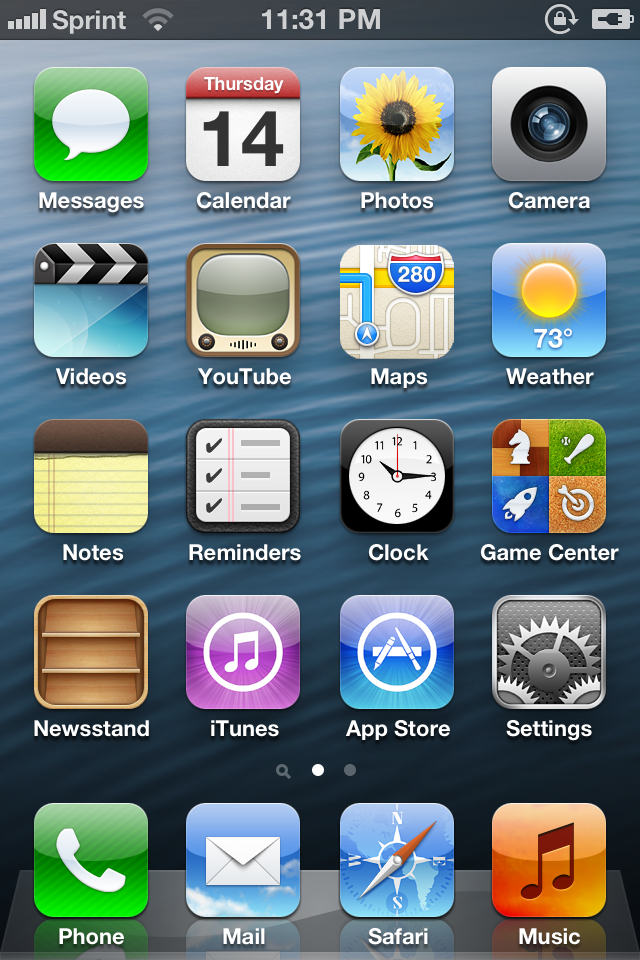Viewport: 640px width, 960px height.
Task: Open Notes
Action: coord(91,476)
